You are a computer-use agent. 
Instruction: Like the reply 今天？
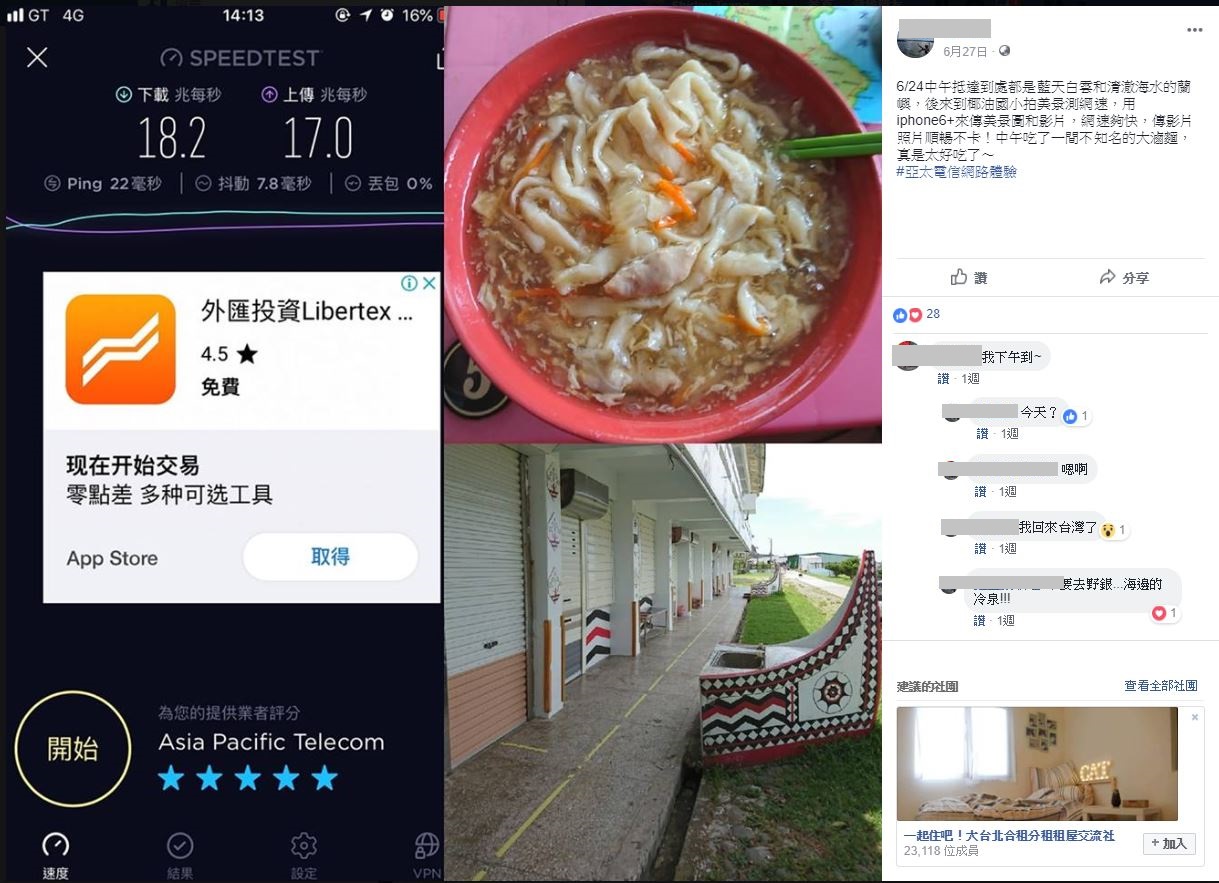tap(982, 434)
